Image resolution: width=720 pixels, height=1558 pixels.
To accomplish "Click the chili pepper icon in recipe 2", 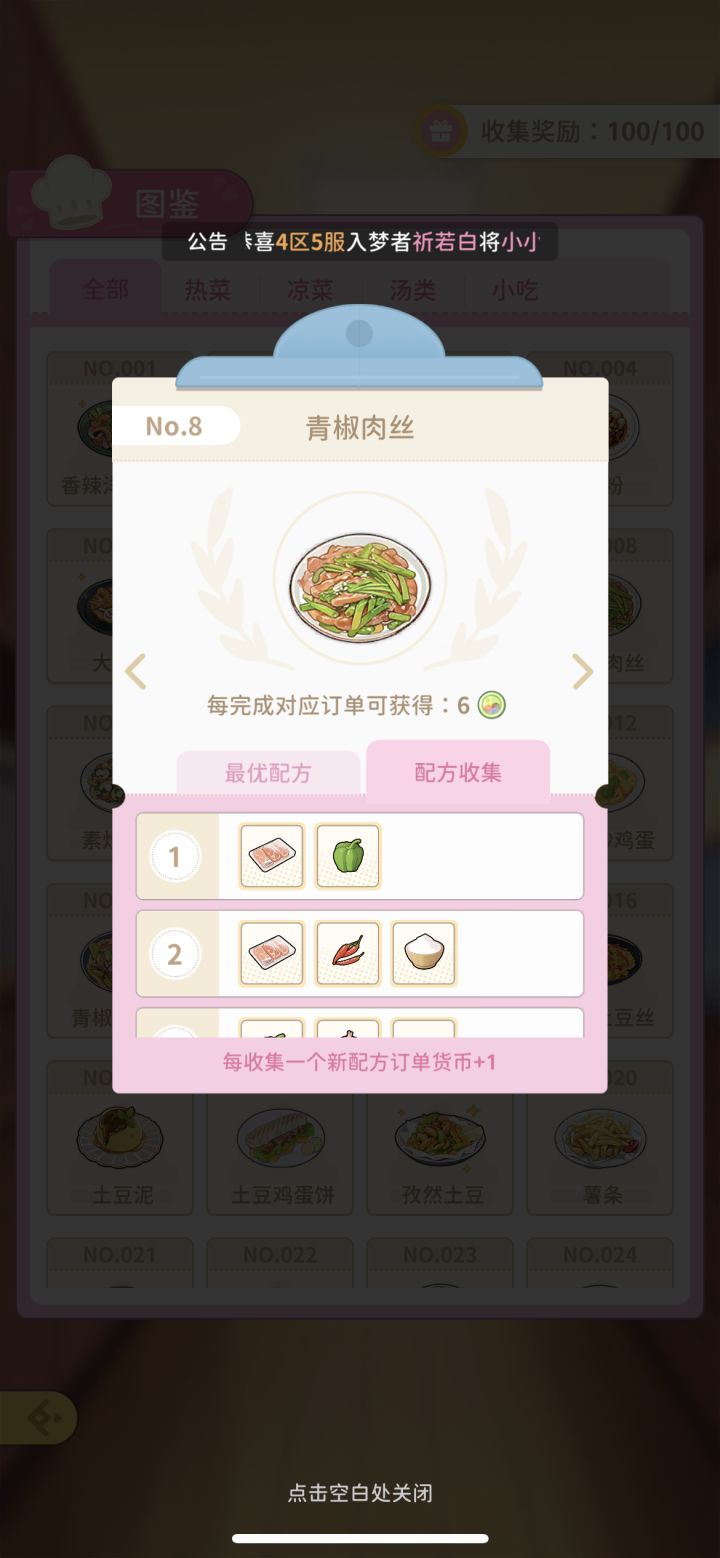I will click(x=347, y=952).
